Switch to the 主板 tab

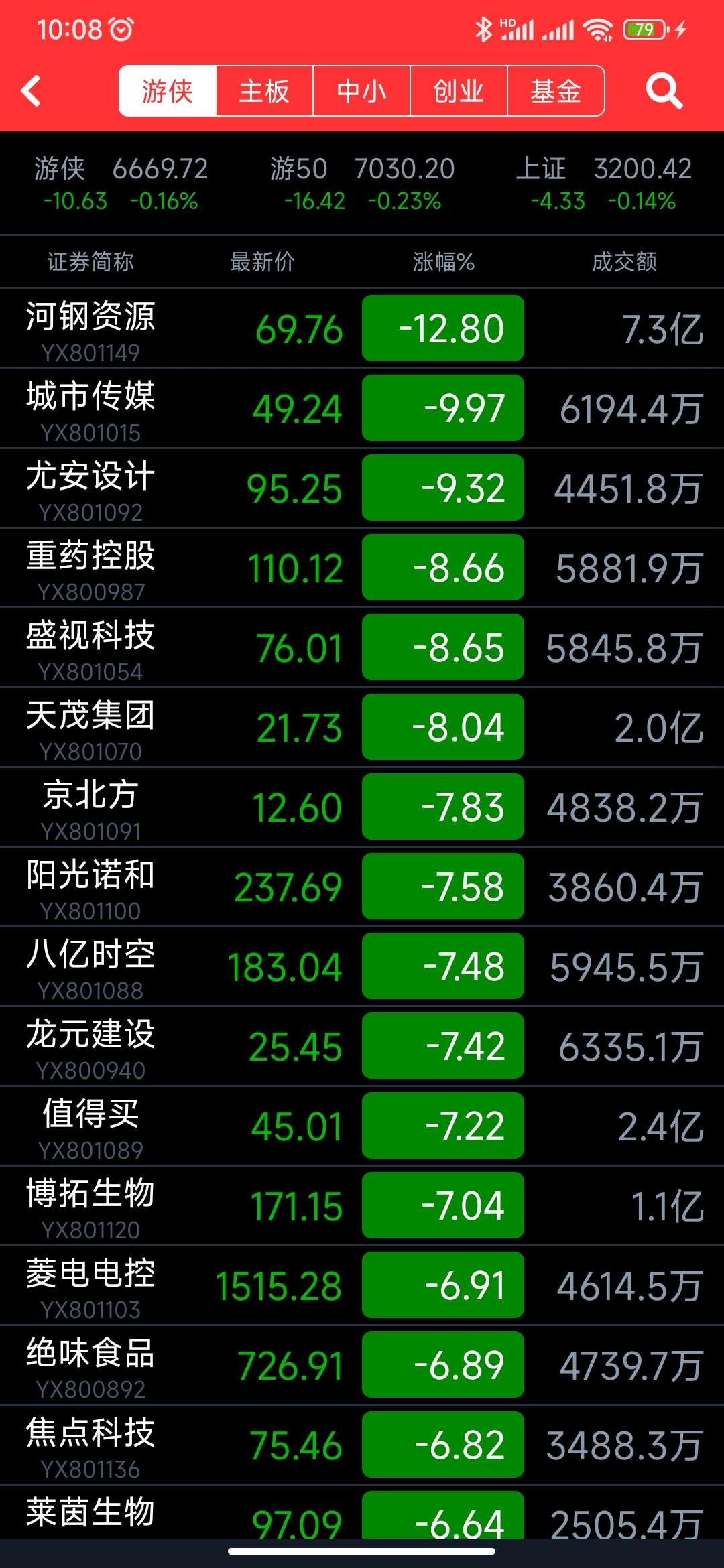[x=264, y=91]
